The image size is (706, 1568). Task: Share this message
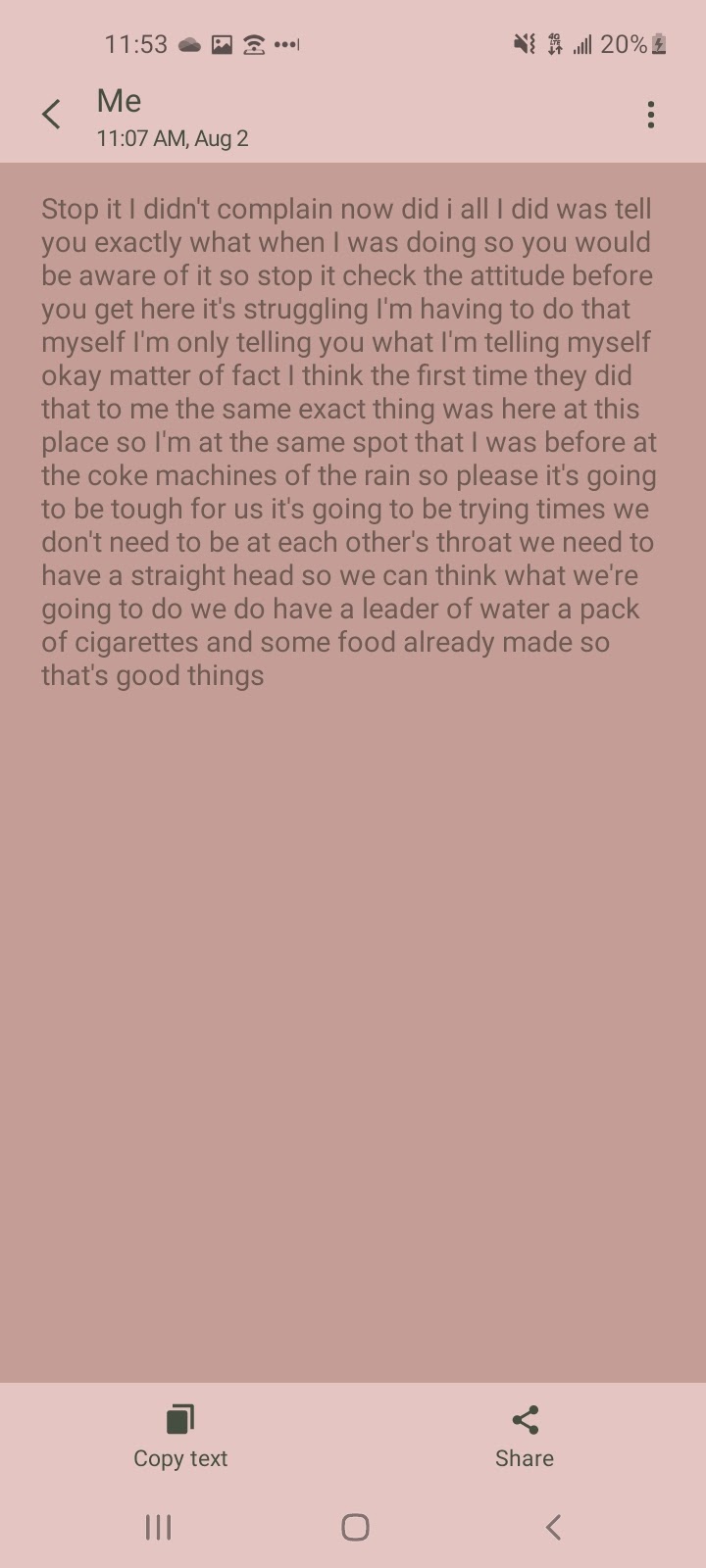(x=525, y=1436)
